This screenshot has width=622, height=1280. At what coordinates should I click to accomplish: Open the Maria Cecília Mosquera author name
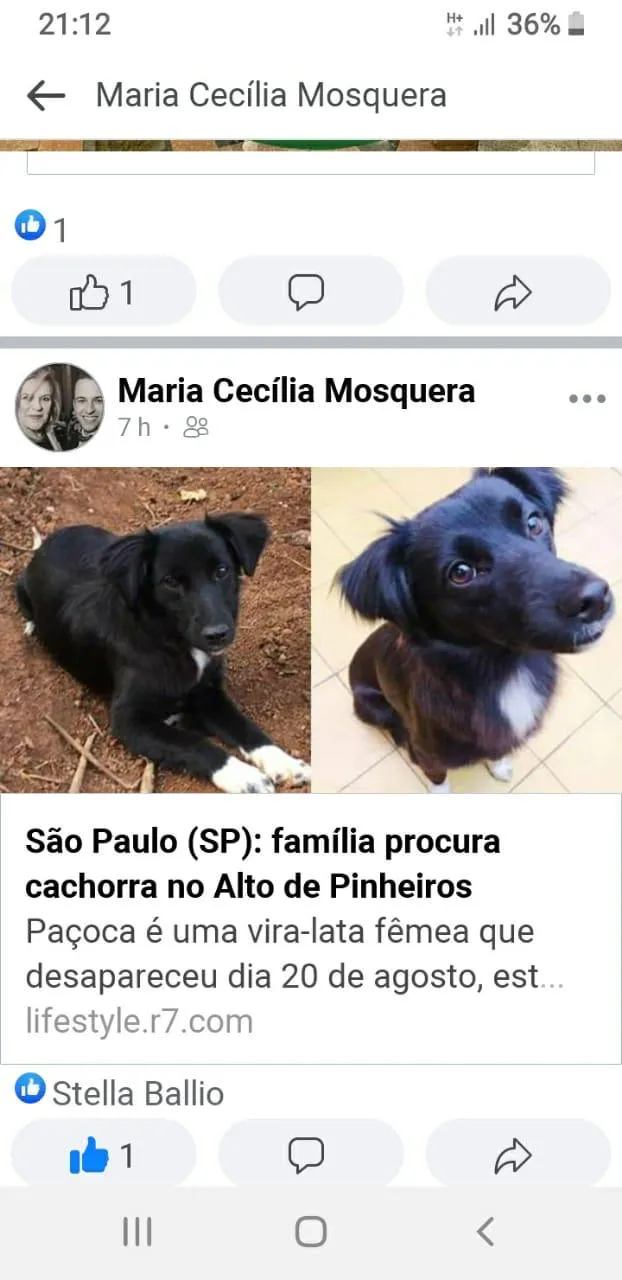click(x=296, y=390)
